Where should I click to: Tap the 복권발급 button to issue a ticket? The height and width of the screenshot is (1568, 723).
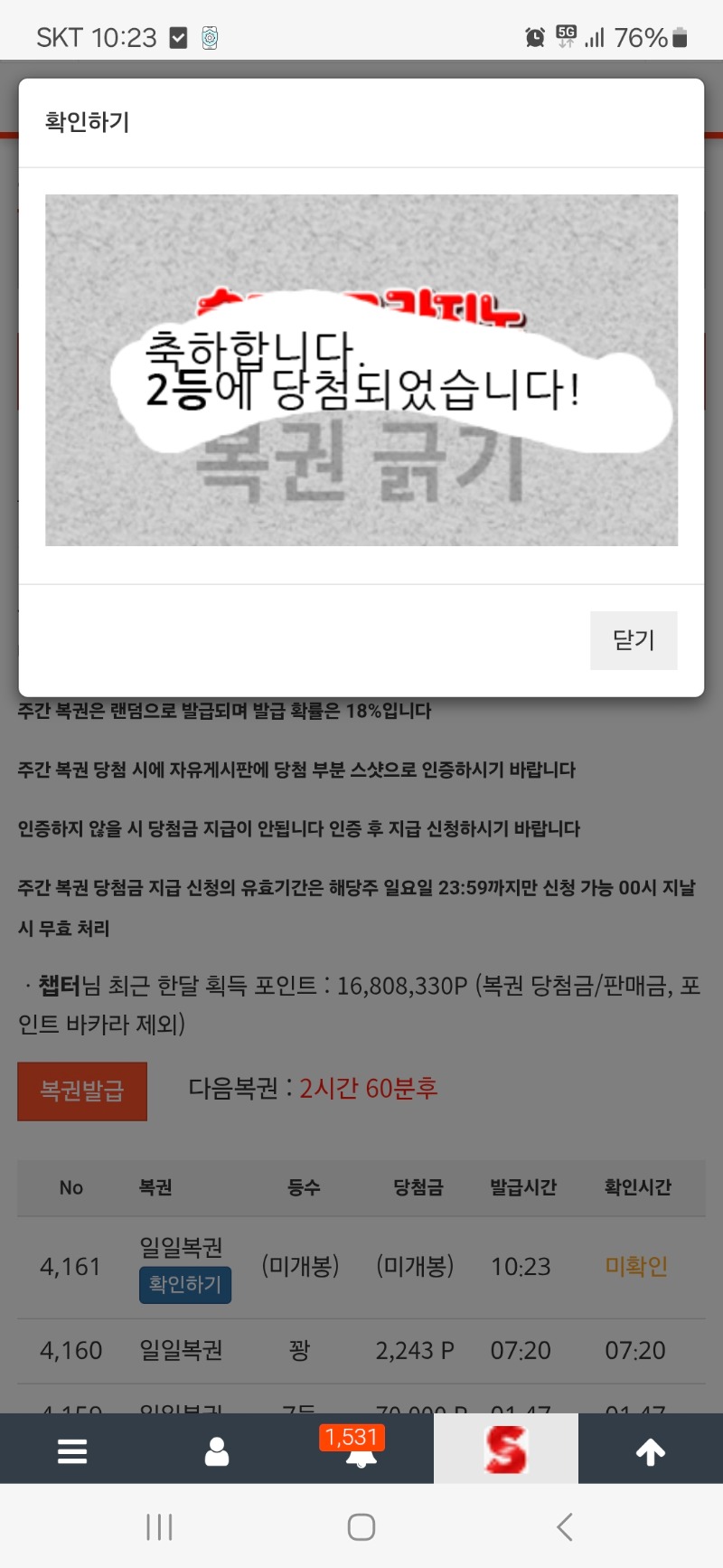pos(82,1091)
